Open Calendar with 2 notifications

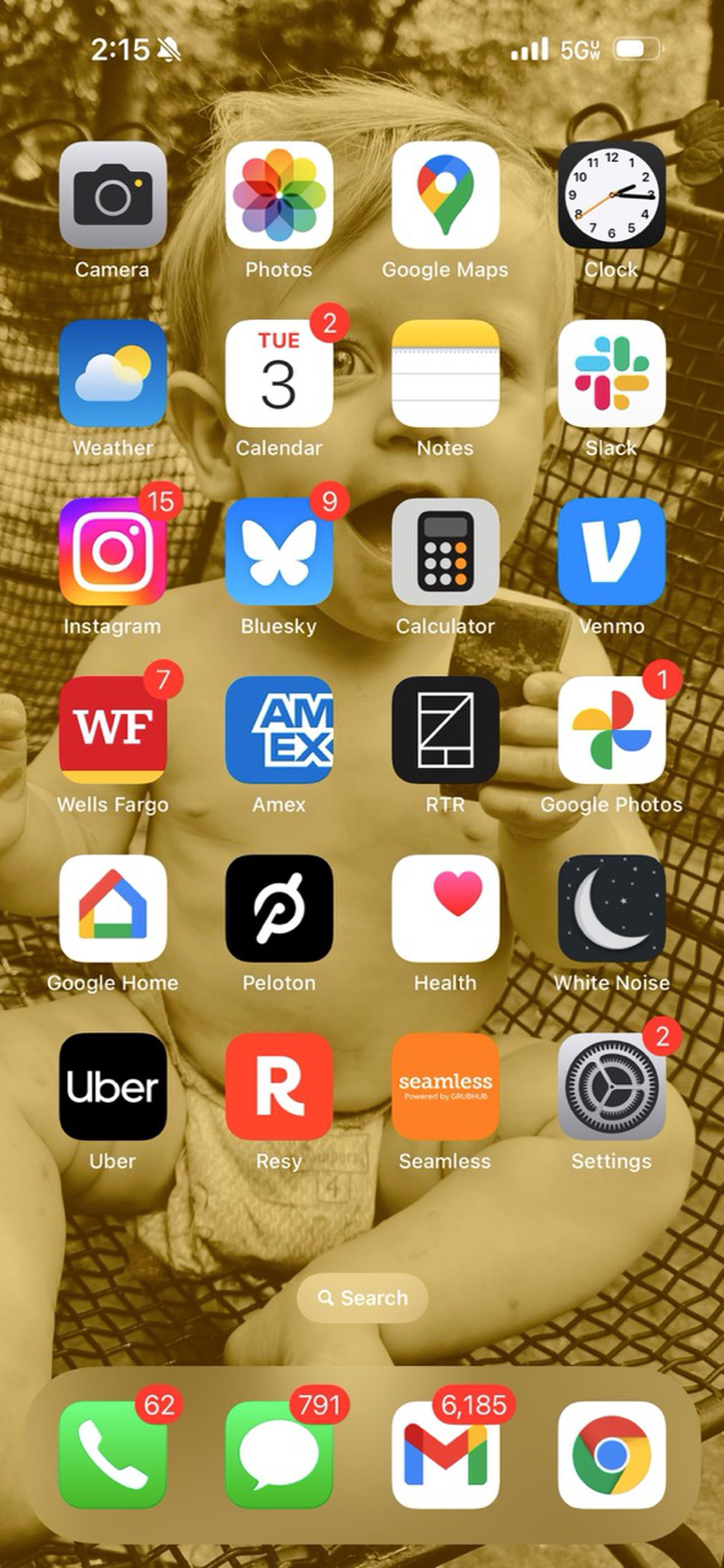(x=279, y=373)
